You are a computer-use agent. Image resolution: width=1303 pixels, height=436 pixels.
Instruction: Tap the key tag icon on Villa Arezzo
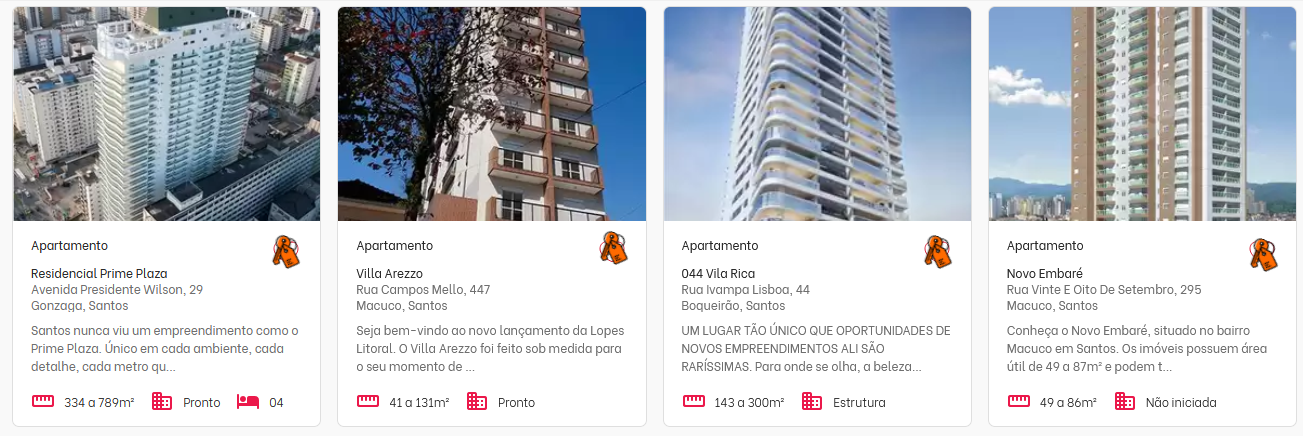[612, 248]
